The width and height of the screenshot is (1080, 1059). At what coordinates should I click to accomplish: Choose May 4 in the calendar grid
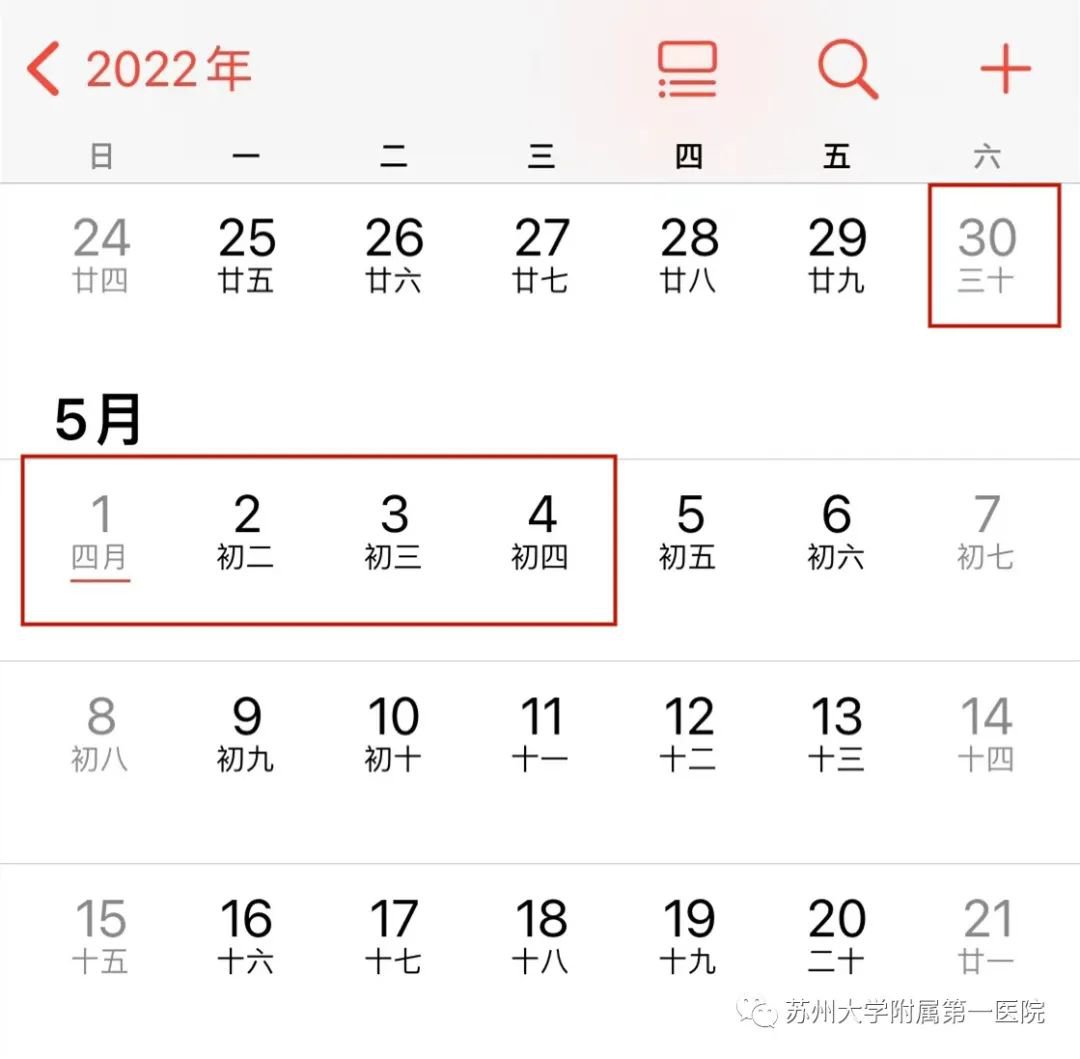click(x=541, y=531)
